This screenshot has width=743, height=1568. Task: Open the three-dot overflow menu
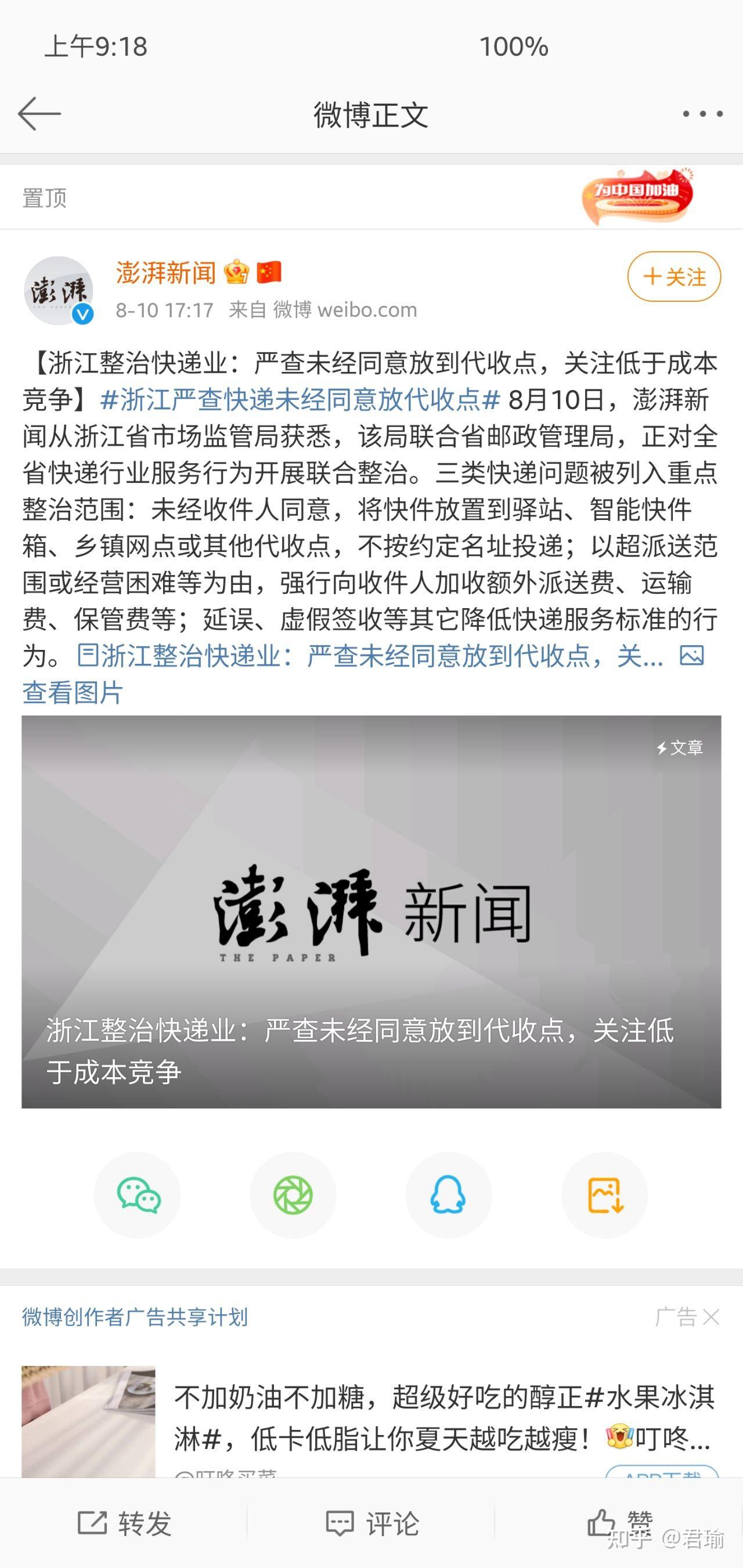pyautogui.click(x=702, y=114)
